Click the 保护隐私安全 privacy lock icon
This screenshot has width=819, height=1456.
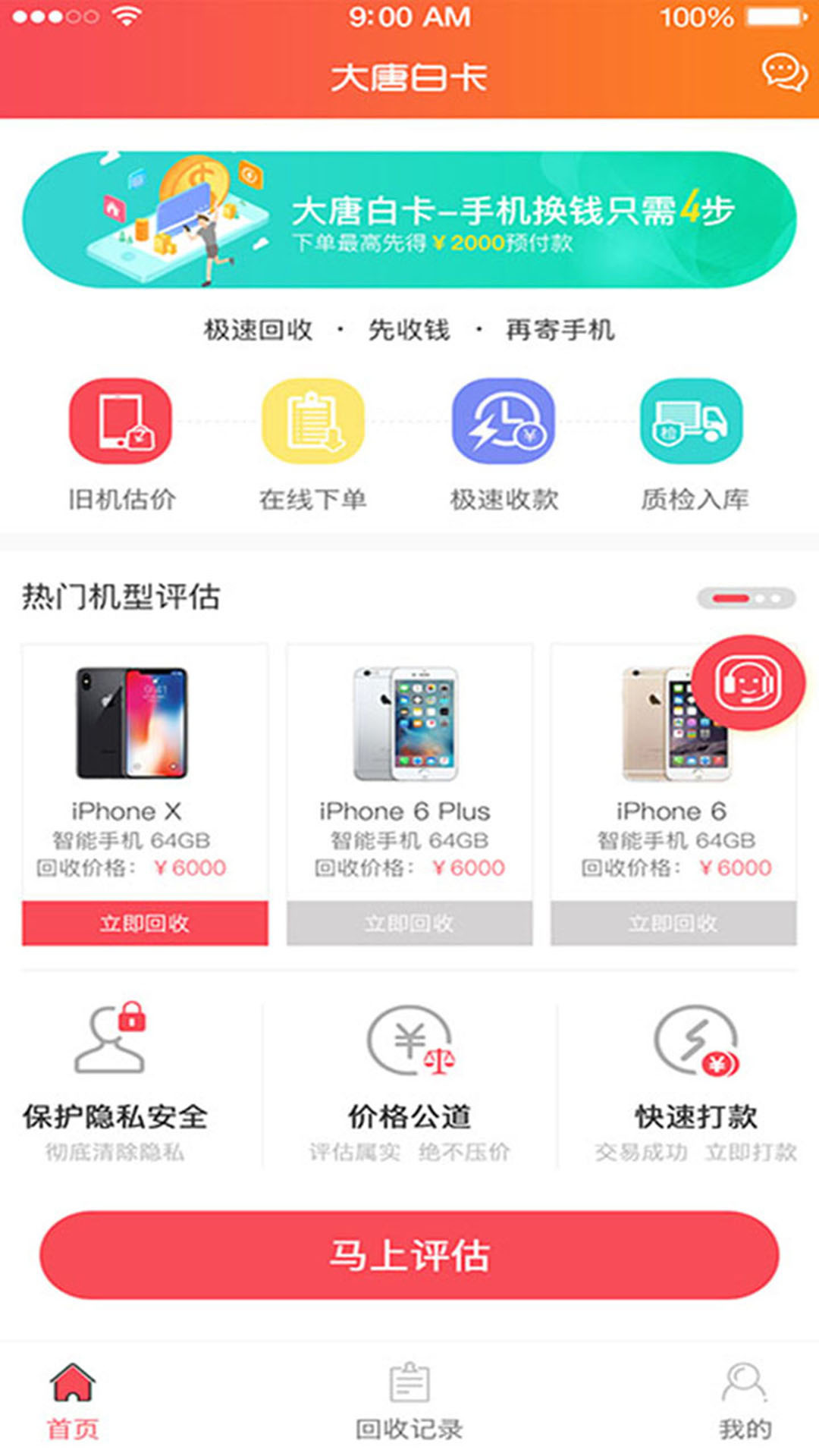point(112,1039)
